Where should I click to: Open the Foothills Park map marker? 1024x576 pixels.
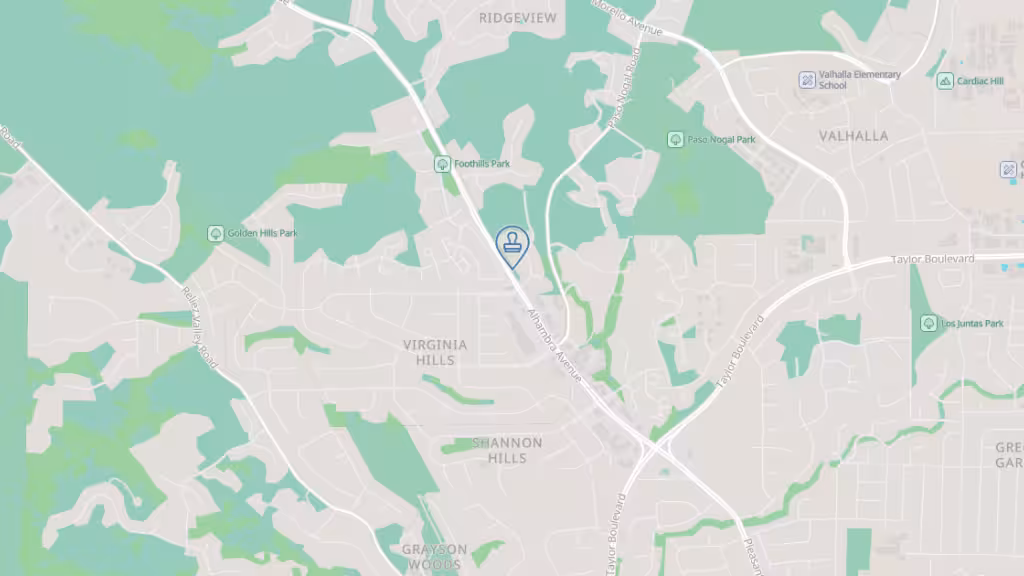click(442, 164)
